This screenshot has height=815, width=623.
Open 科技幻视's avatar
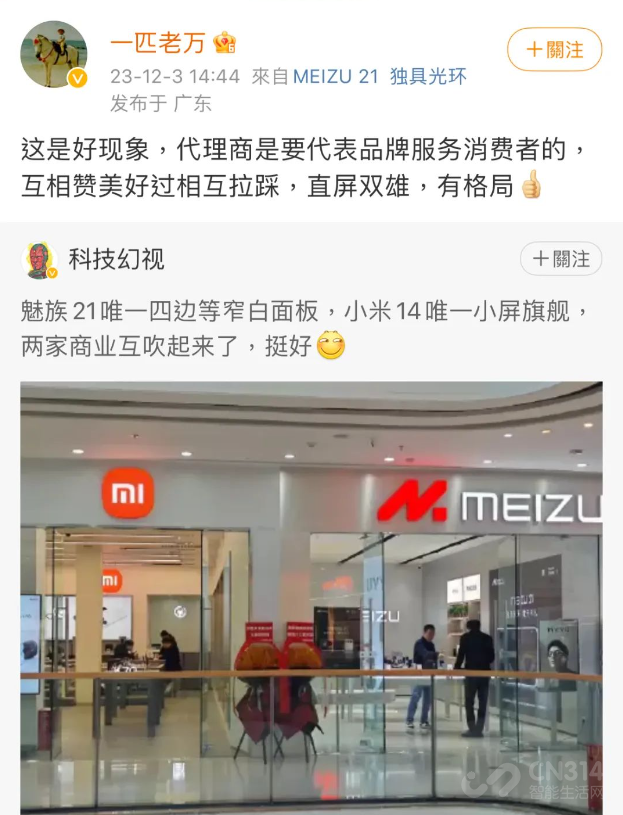40,260
